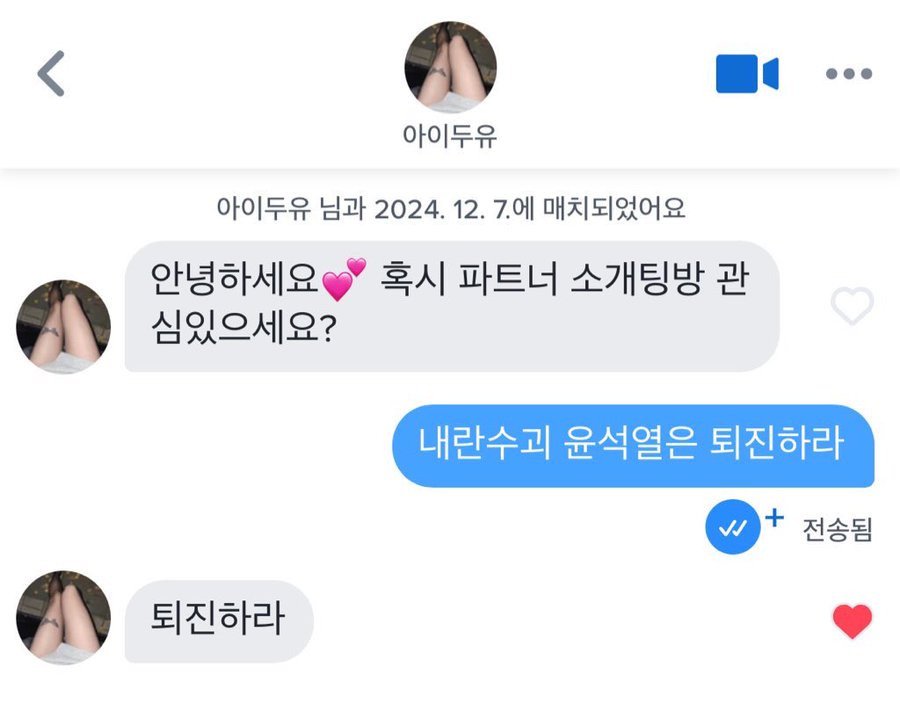The height and width of the screenshot is (726, 900).
Task: Open the avatar next to the 안녕하세요 message
Action: (x=63, y=327)
